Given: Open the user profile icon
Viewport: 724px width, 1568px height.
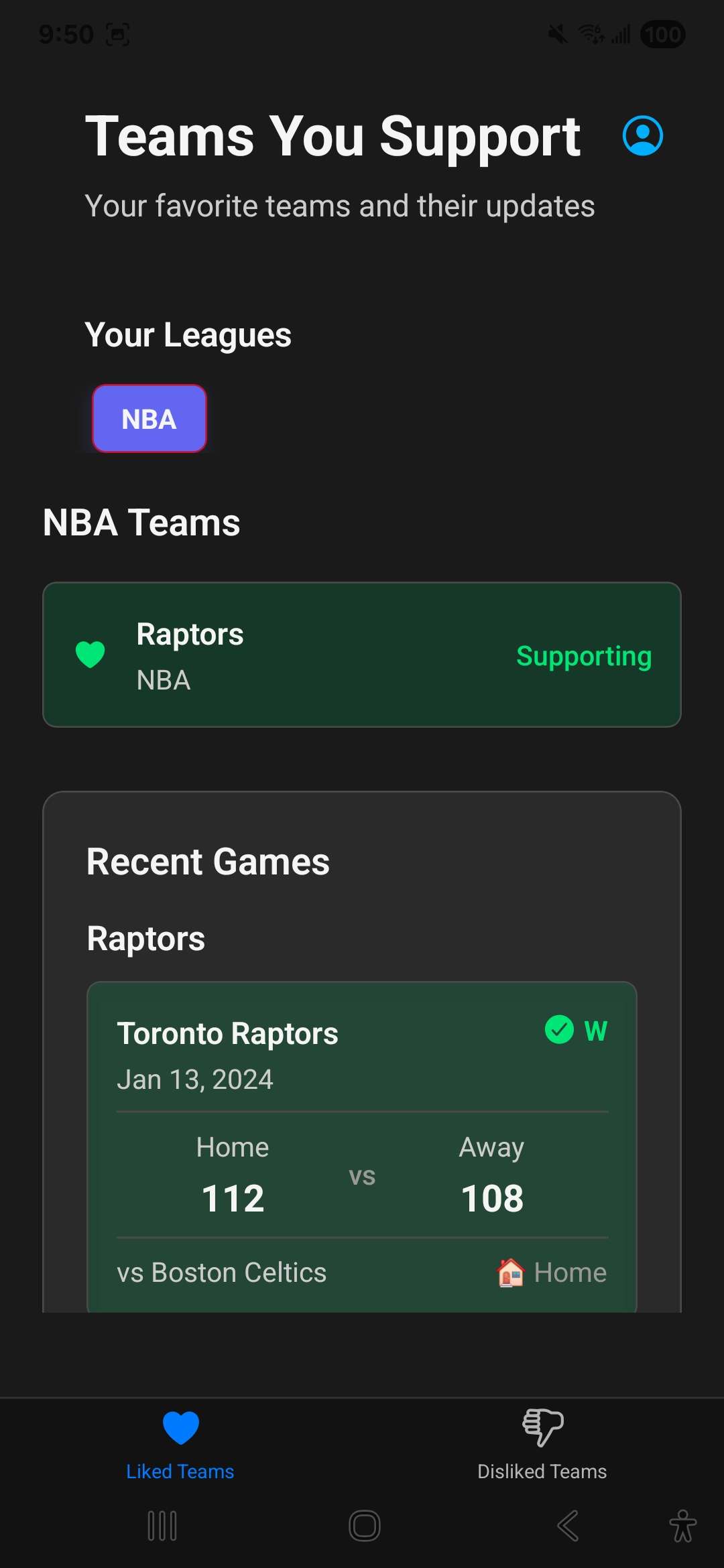Looking at the screenshot, I should [642, 136].
